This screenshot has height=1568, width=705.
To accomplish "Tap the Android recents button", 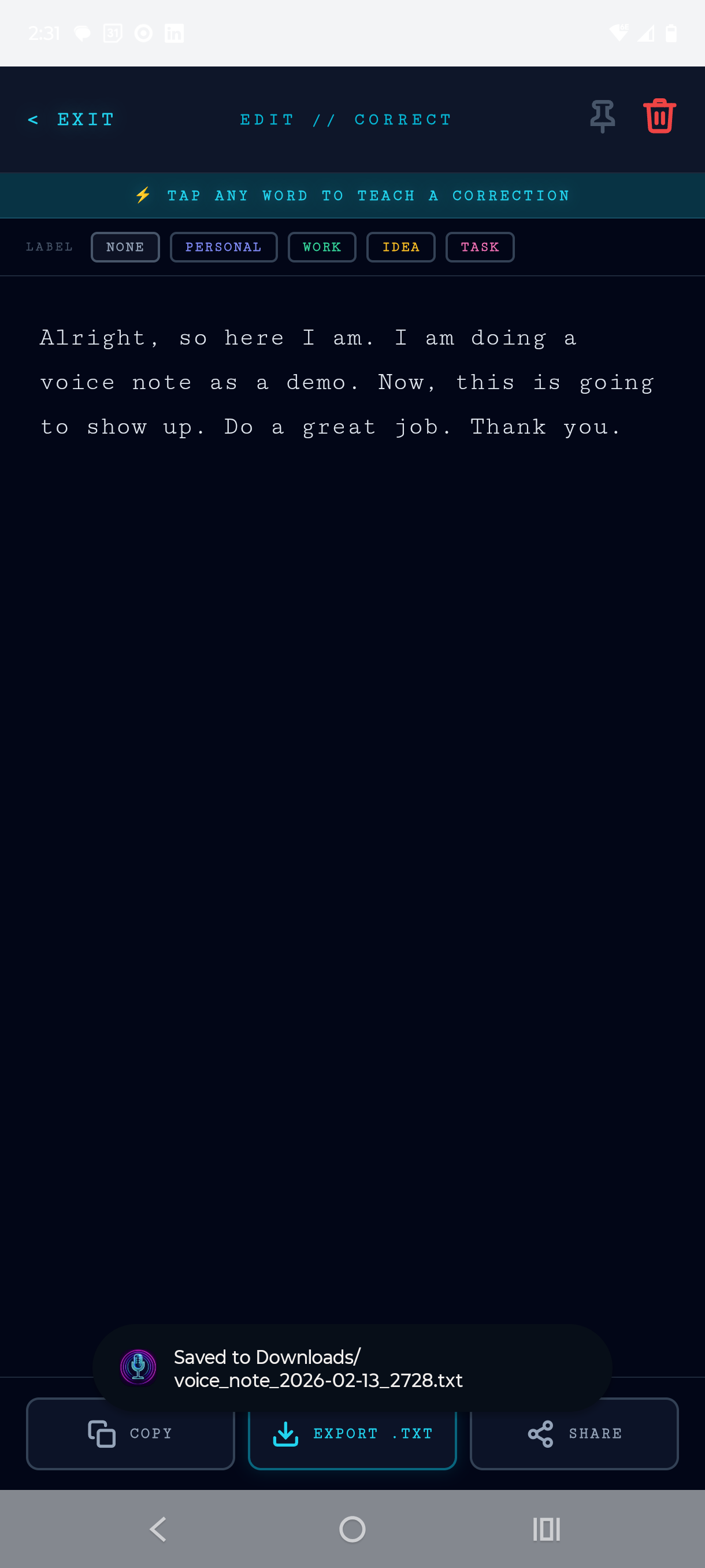I will coord(546,1529).
